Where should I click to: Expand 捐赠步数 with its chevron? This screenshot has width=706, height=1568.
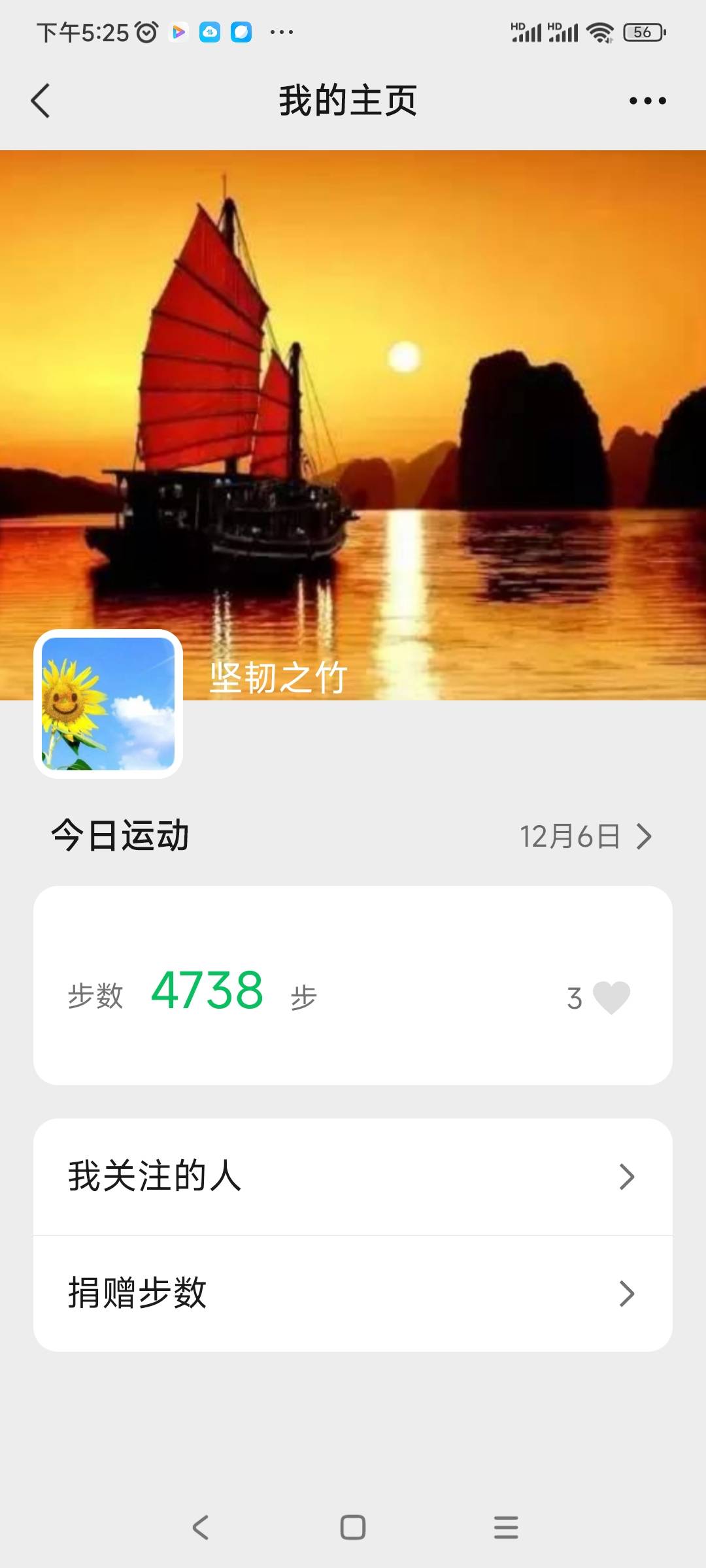point(629,1292)
